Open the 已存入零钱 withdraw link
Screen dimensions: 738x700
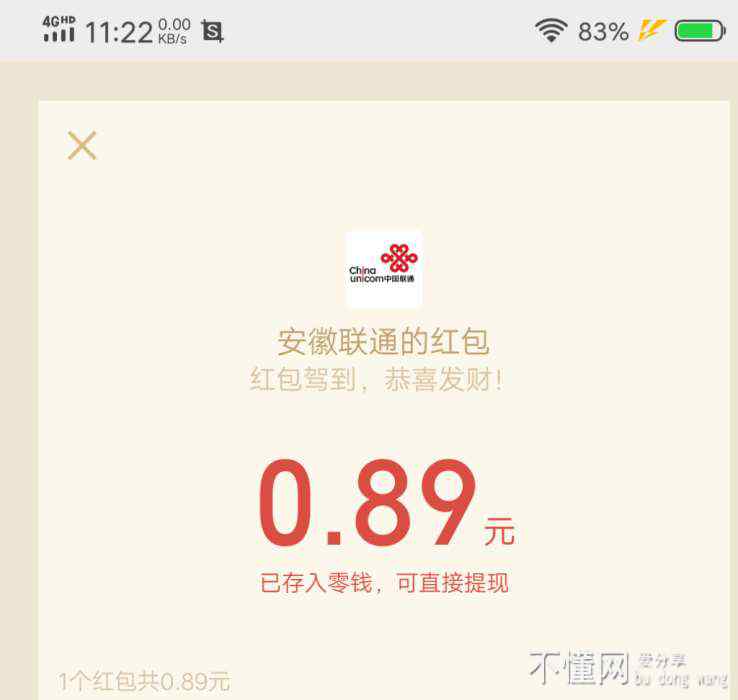pyautogui.click(x=384, y=583)
